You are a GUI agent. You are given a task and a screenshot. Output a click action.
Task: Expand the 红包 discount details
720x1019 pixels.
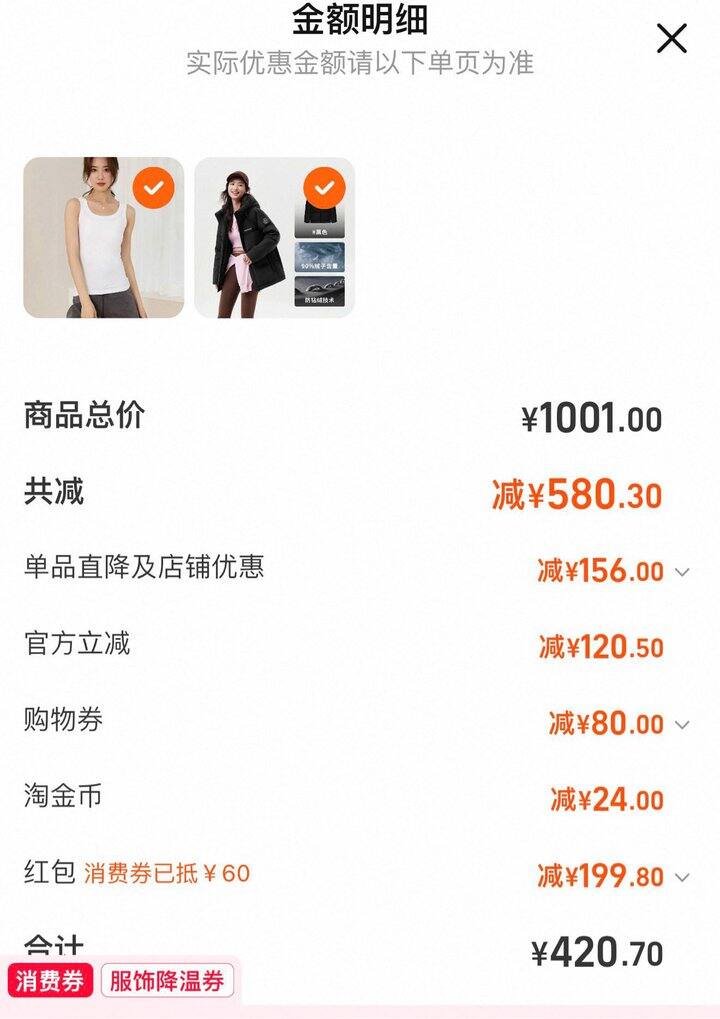[x=682, y=878]
